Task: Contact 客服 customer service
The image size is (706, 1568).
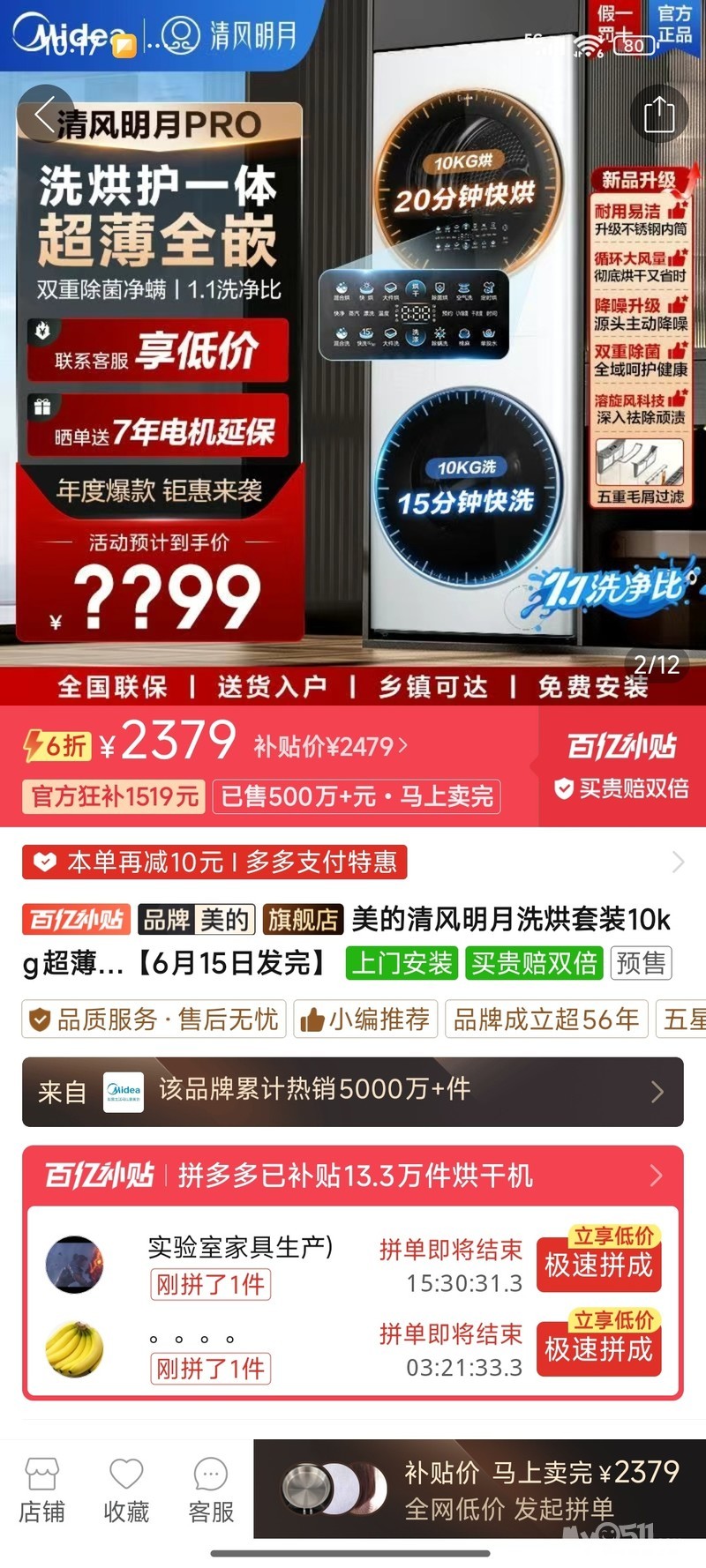Action: point(211,1491)
